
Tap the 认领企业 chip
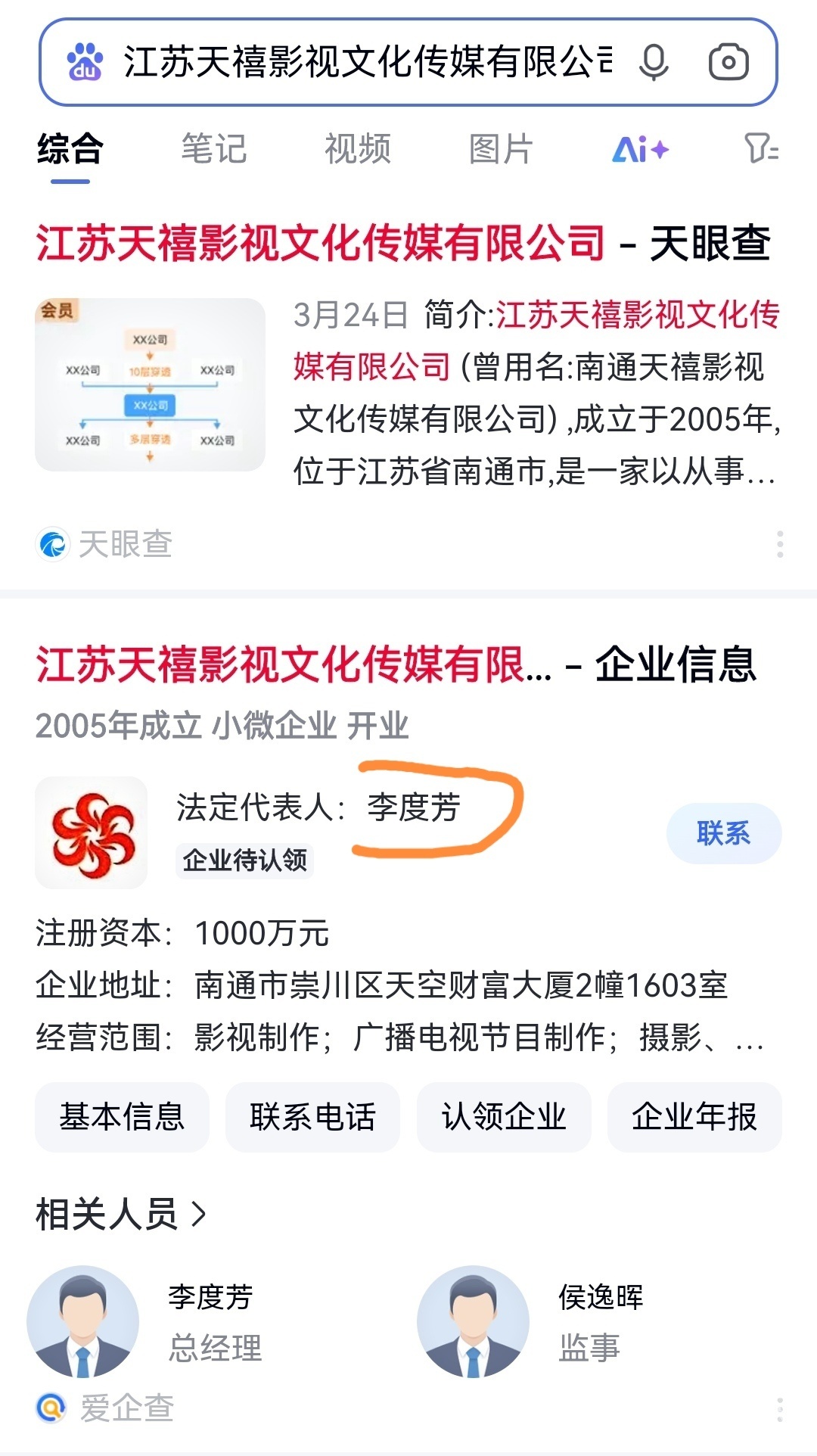(504, 1116)
